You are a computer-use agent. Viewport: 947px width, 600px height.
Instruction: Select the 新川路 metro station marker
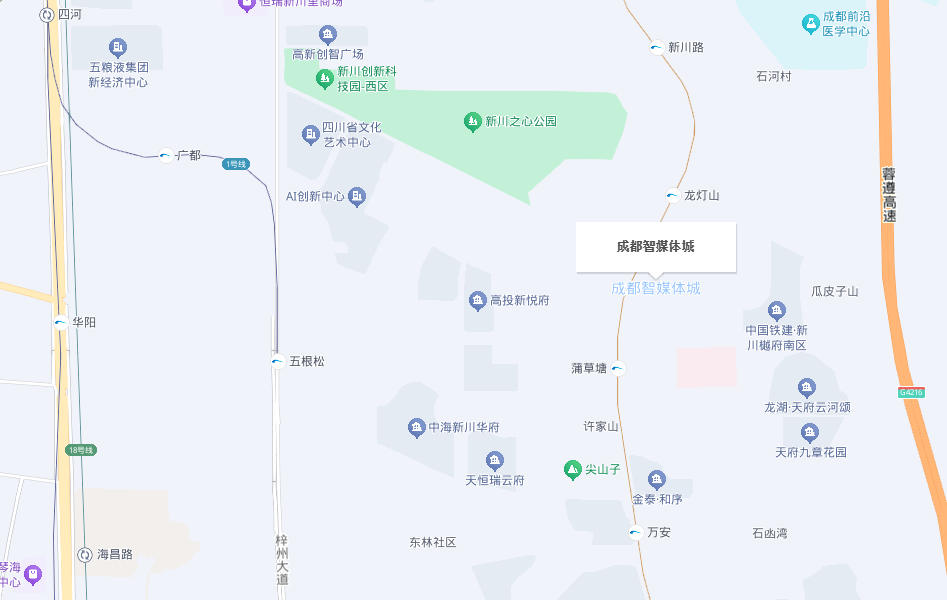656,47
